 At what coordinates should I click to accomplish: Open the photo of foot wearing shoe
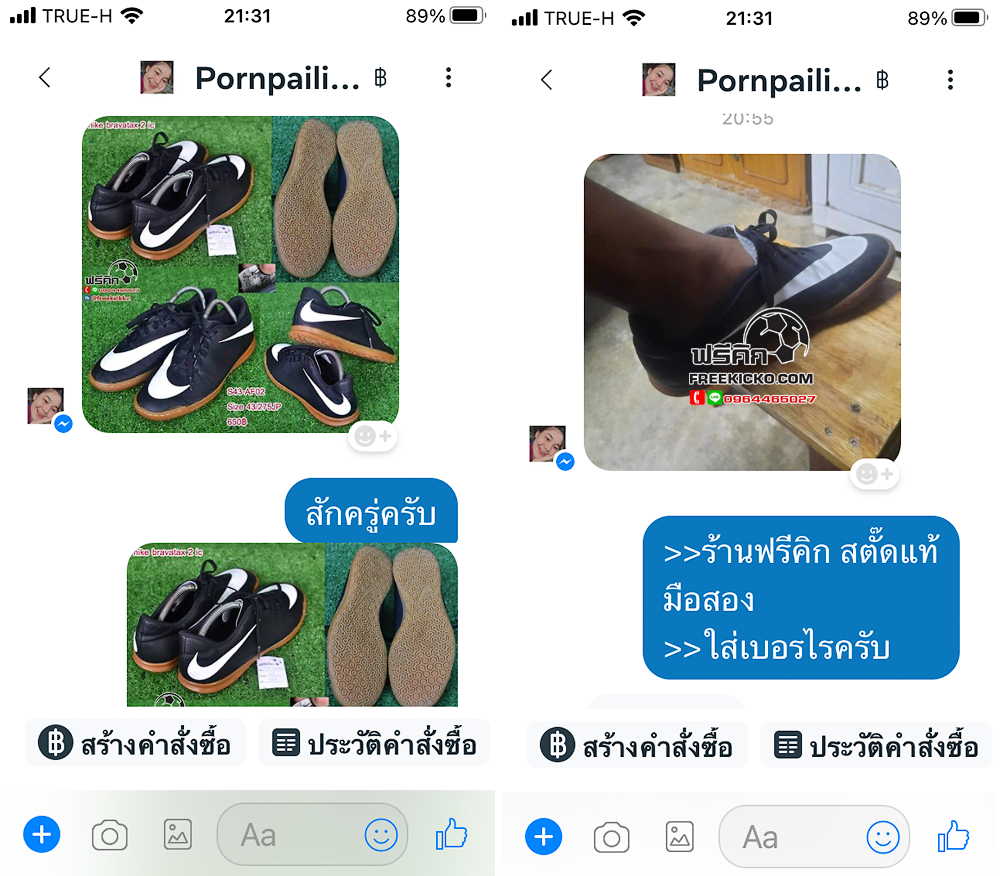742,312
